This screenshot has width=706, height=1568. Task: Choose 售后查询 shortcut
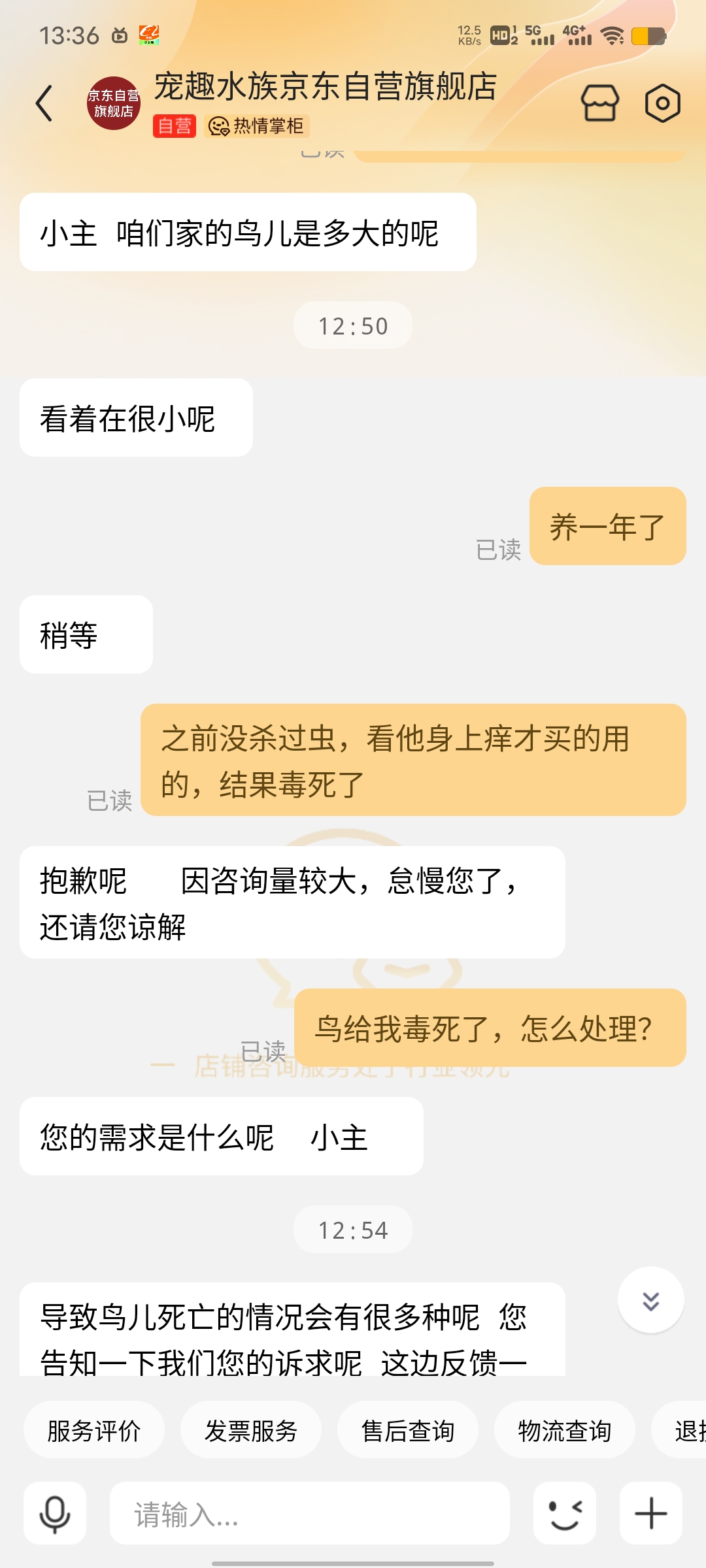click(408, 1431)
